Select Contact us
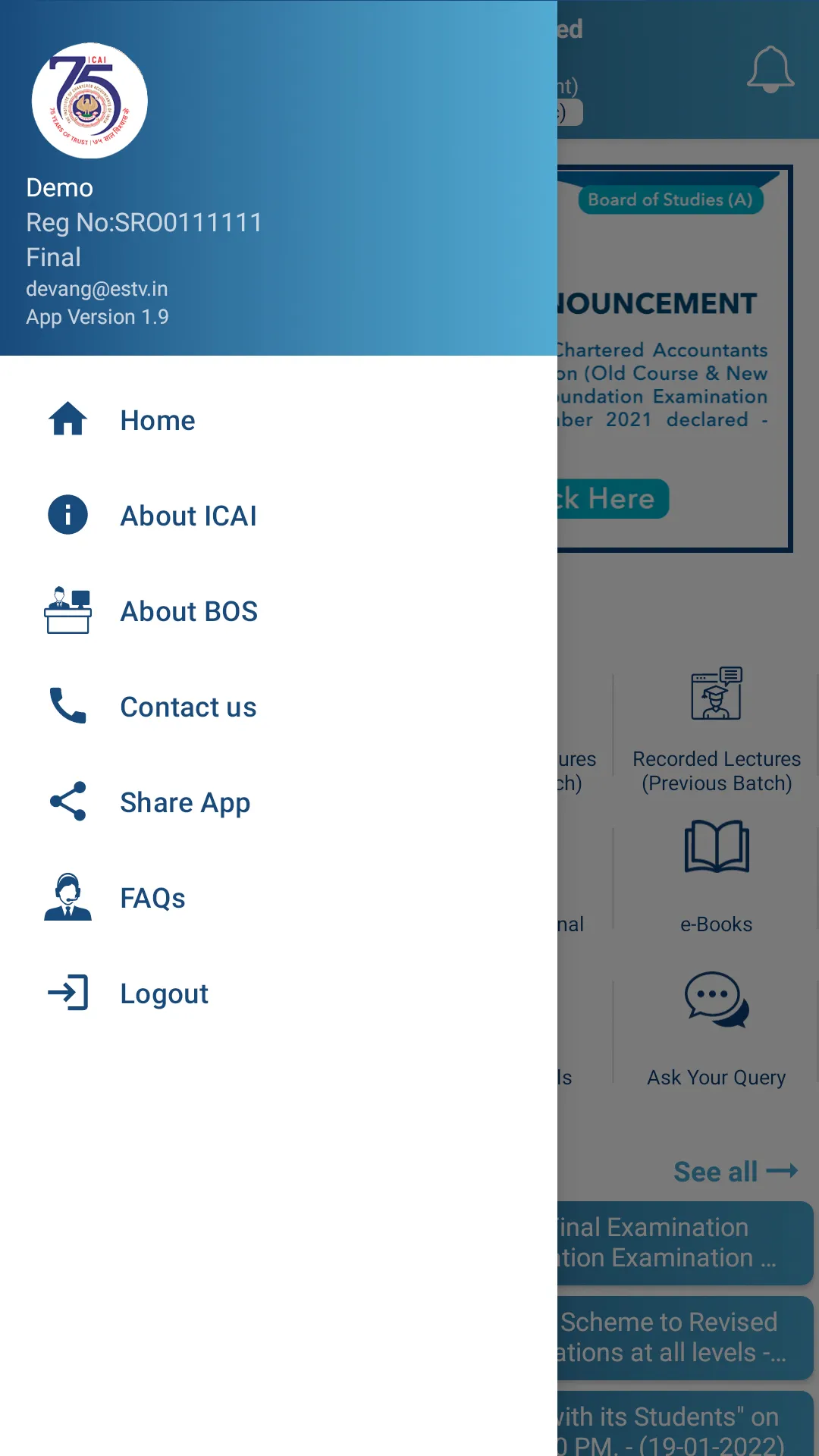Screen dimensions: 819x1456 click(188, 707)
